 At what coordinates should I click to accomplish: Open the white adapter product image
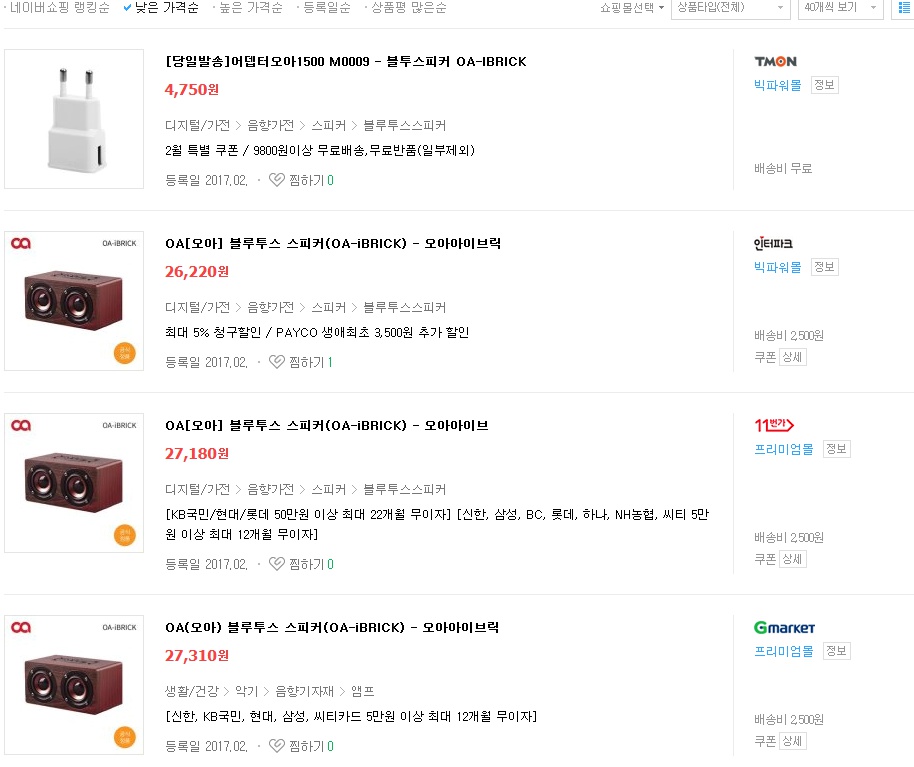click(x=74, y=119)
